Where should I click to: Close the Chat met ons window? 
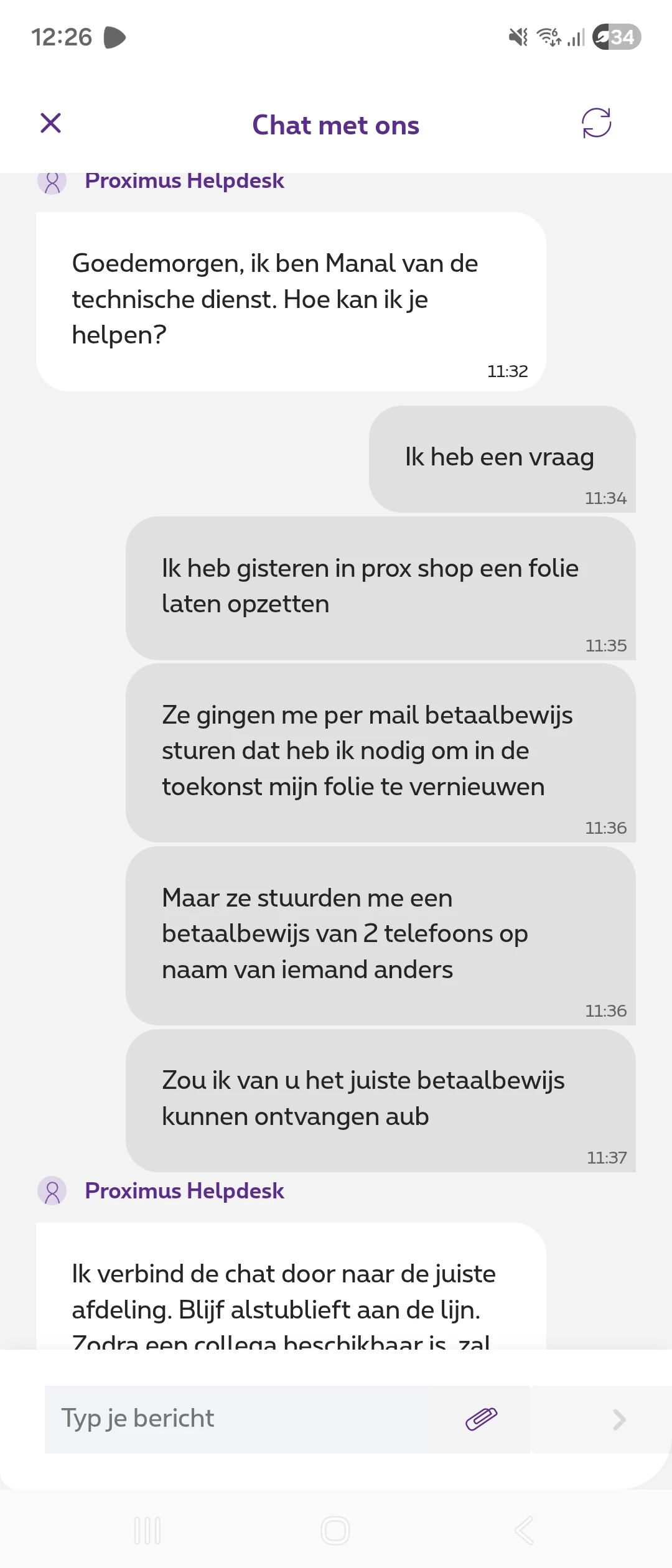pyautogui.click(x=50, y=123)
